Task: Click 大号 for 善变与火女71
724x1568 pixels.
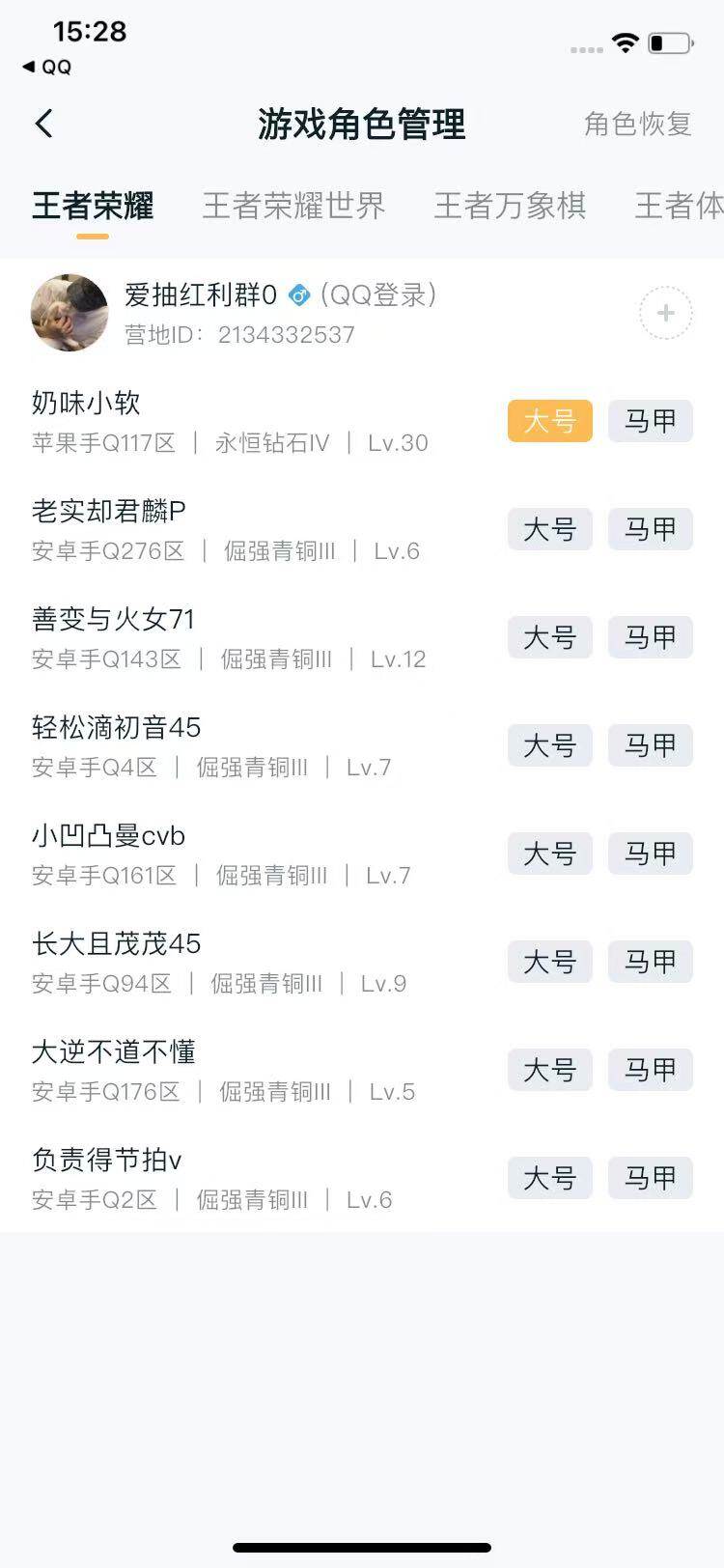Action: pos(548,637)
